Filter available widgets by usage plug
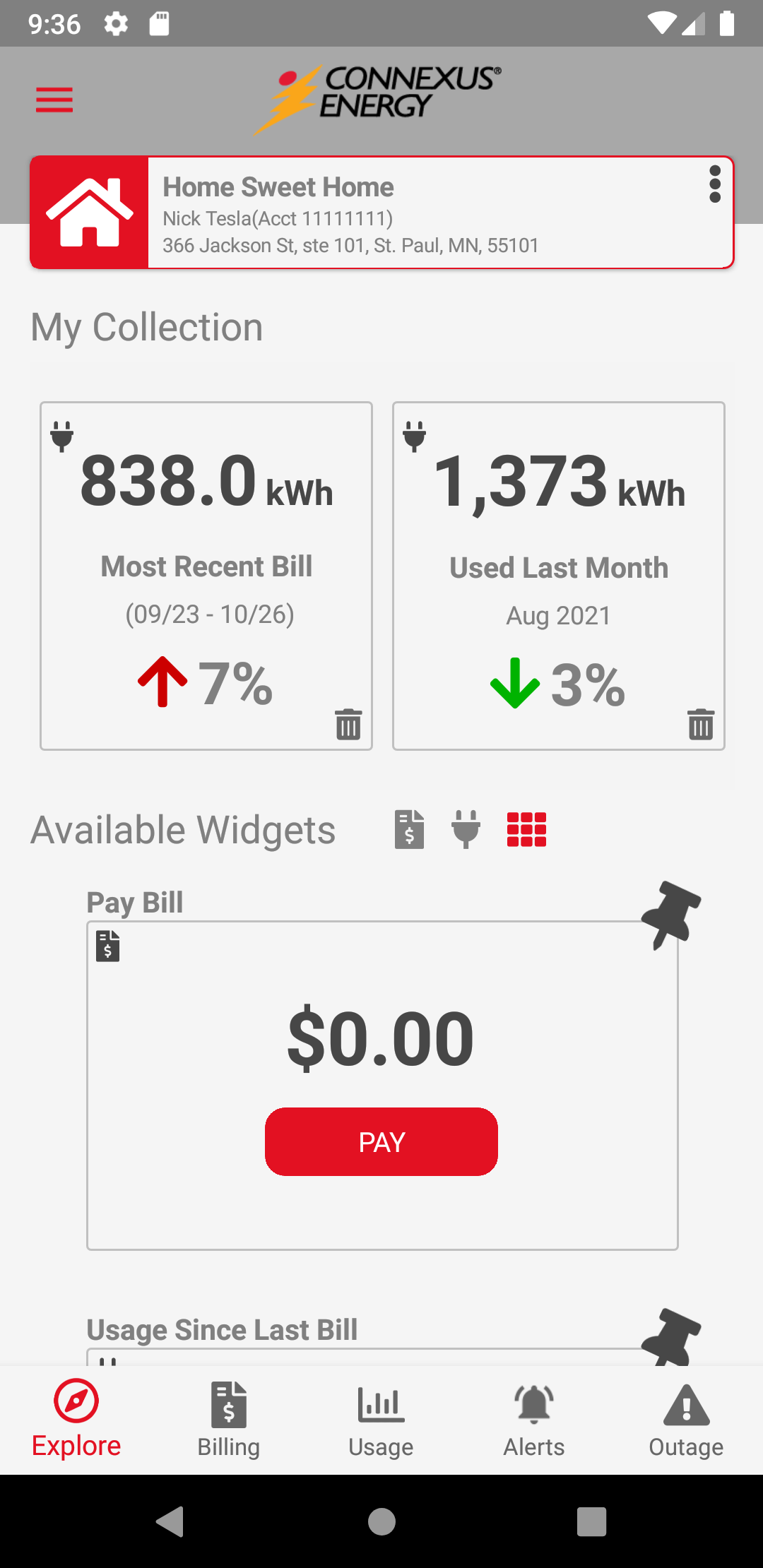 tap(466, 829)
